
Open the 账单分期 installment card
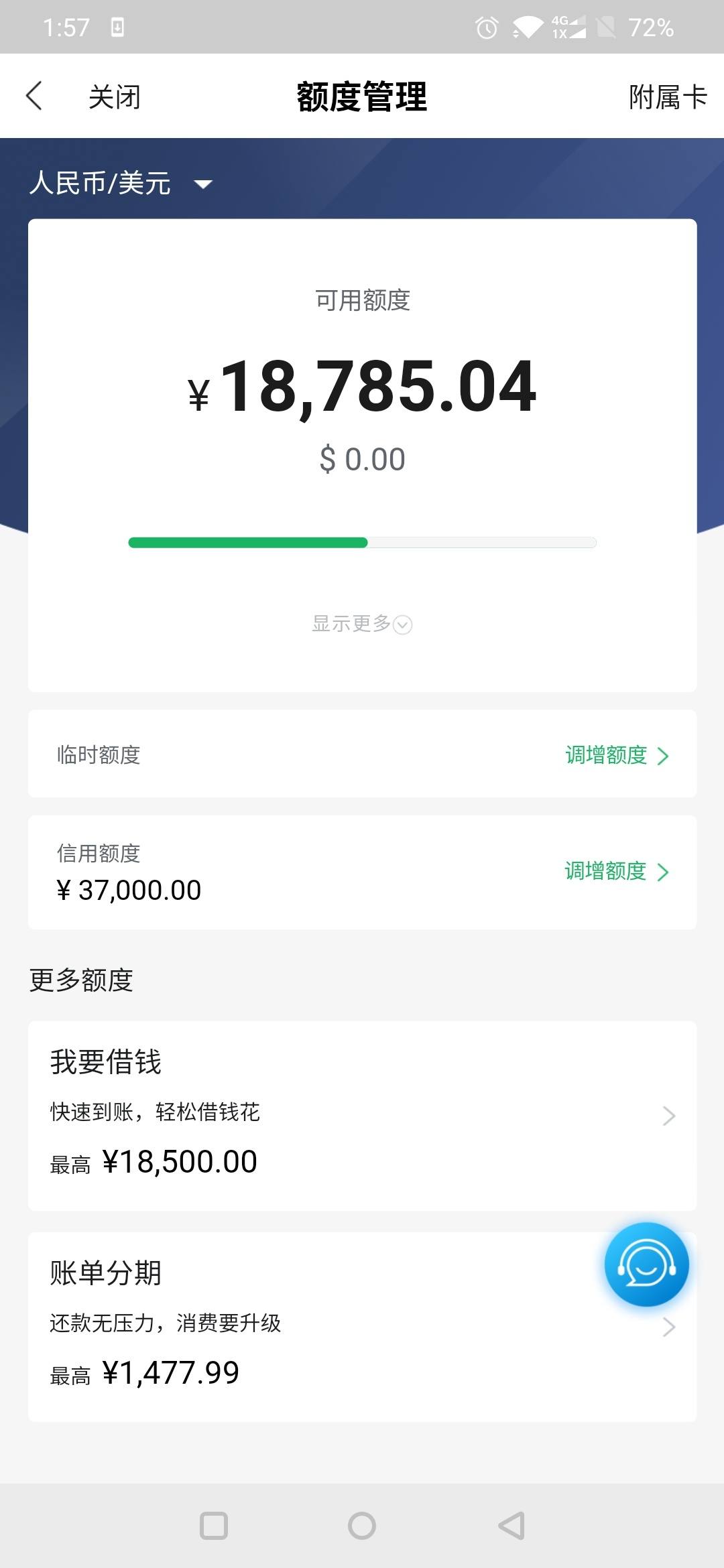(x=362, y=1327)
